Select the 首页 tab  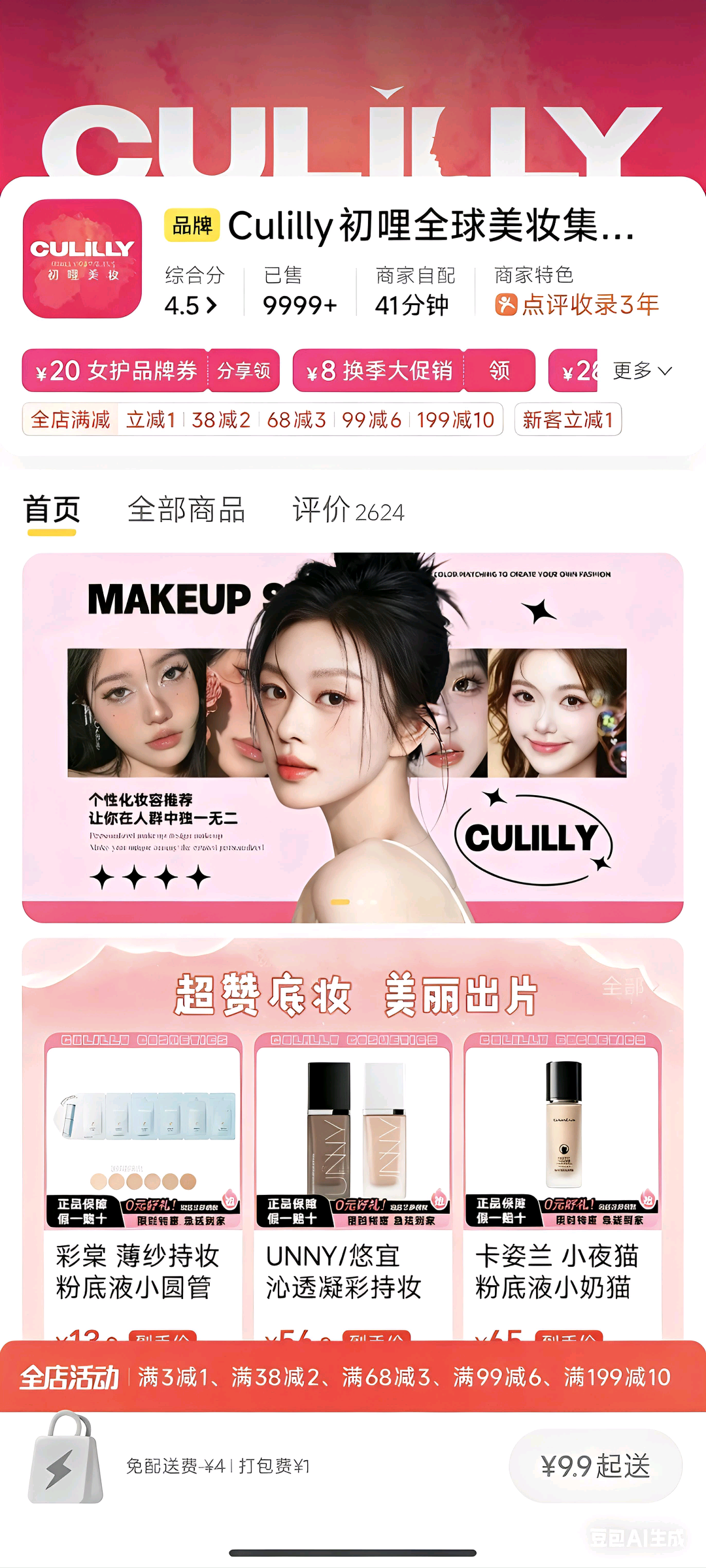pyautogui.click(x=52, y=510)
